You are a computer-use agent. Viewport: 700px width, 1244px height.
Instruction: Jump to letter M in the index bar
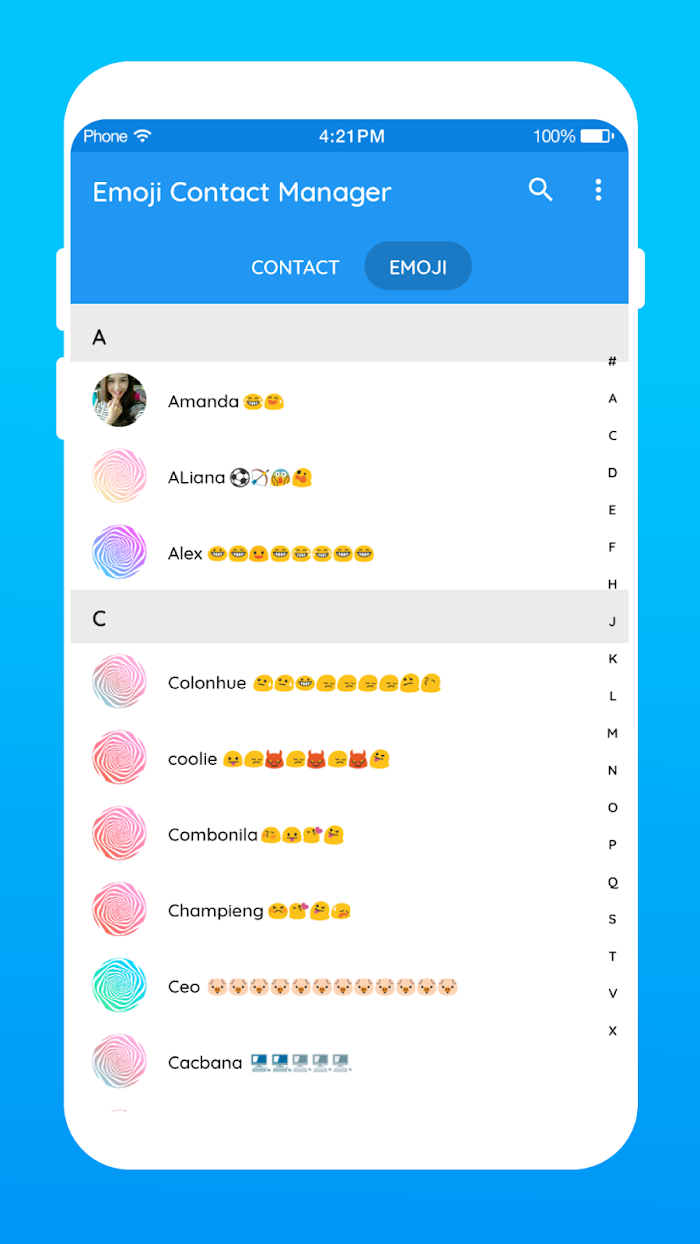612,733
